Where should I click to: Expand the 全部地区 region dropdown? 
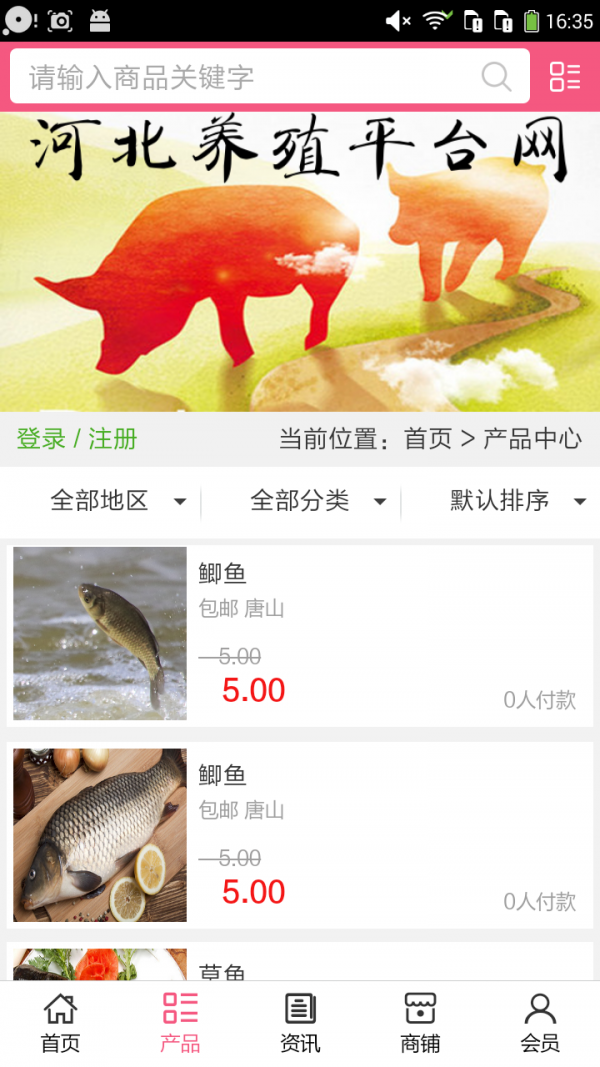pyautogui.click(x=118, y=501)
